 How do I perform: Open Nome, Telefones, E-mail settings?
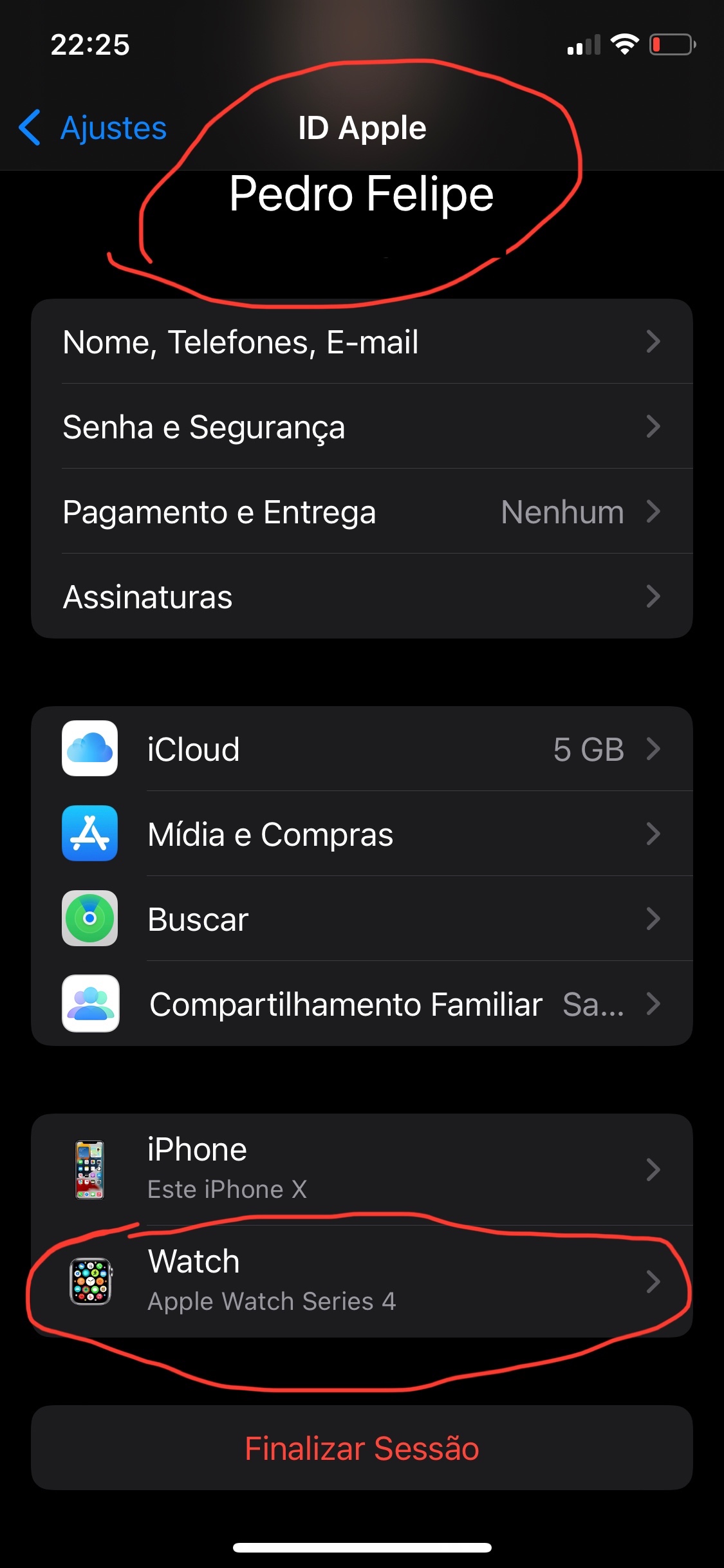pyautogui.click(x=362, y=342)
